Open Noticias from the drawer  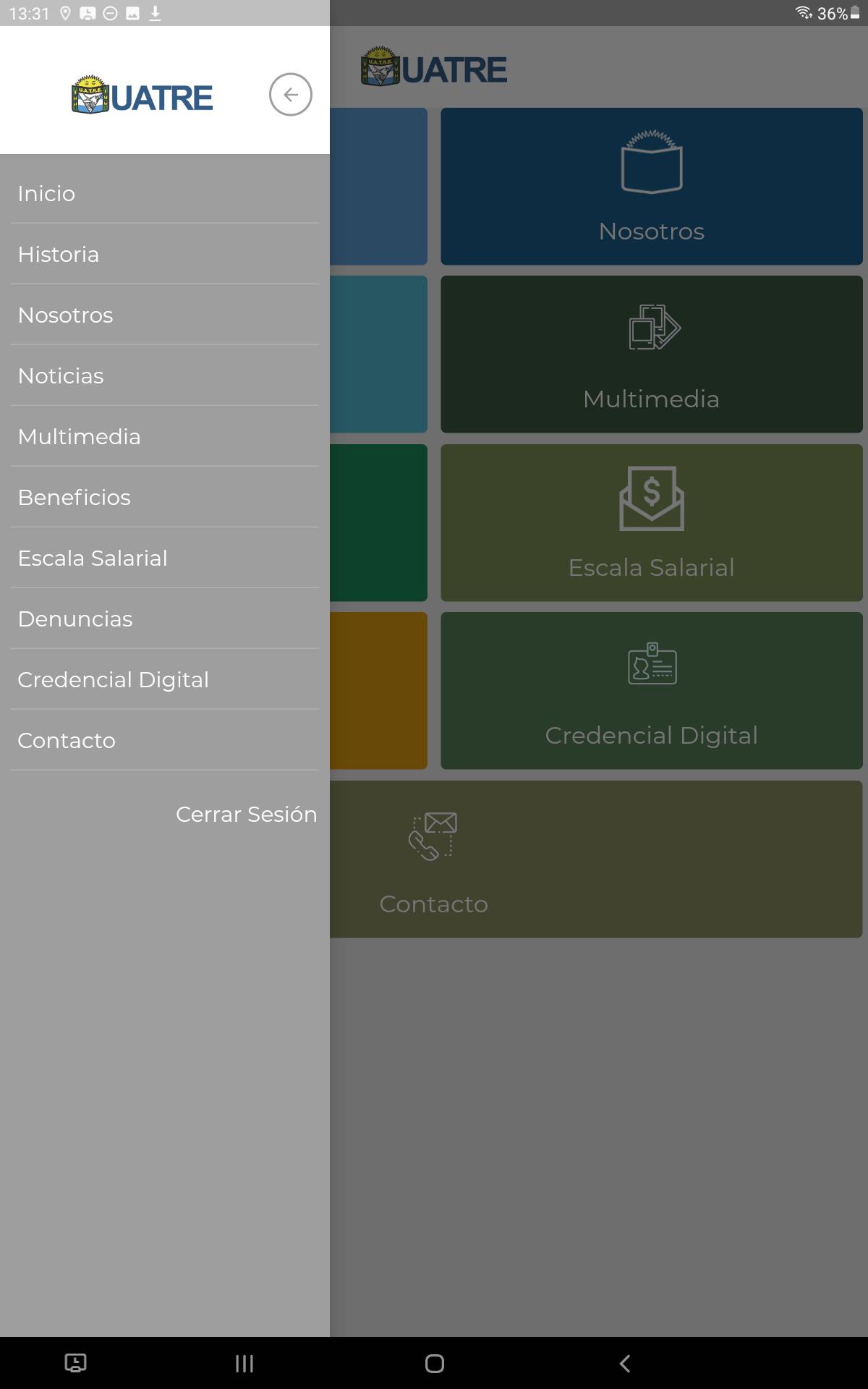[x=165, y=375]
